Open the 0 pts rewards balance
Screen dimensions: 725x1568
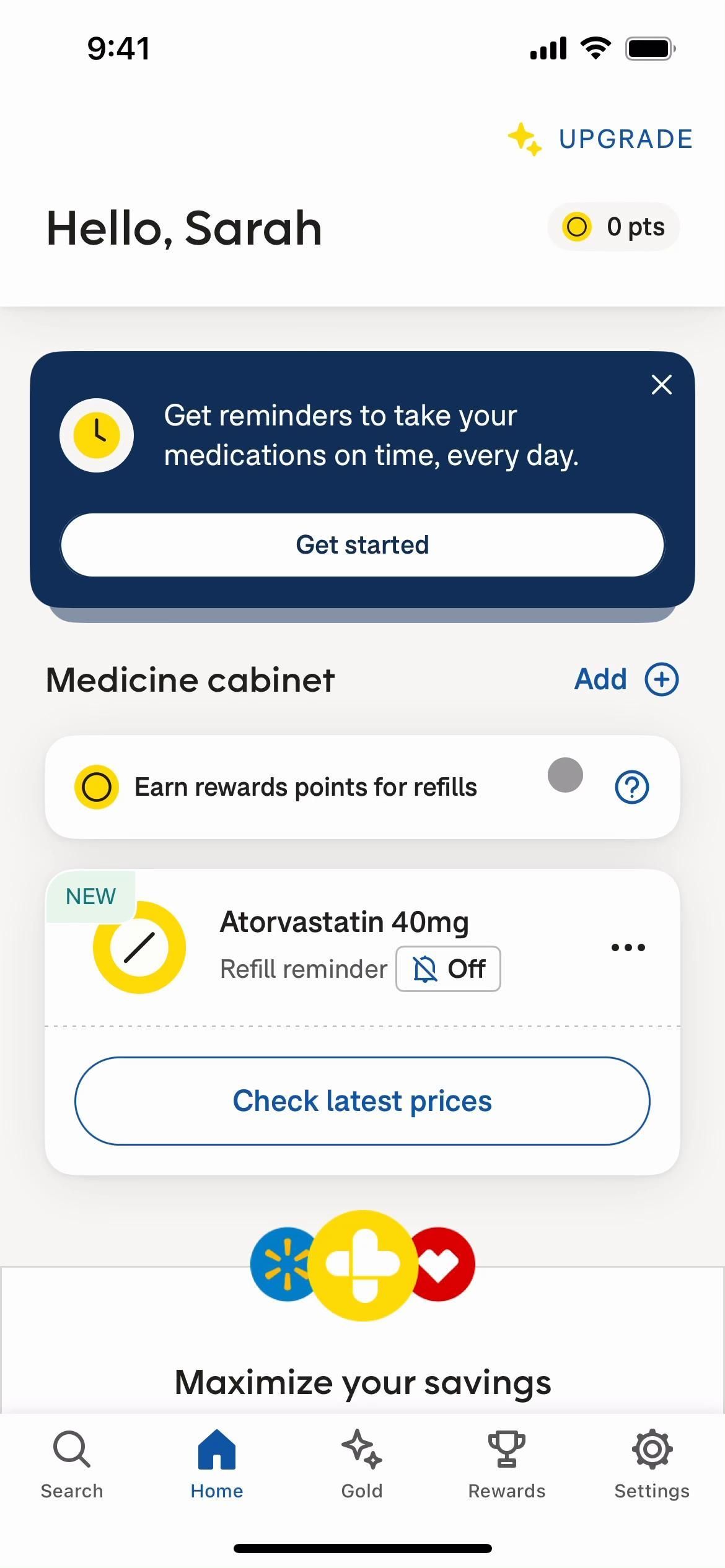point(613,227)
